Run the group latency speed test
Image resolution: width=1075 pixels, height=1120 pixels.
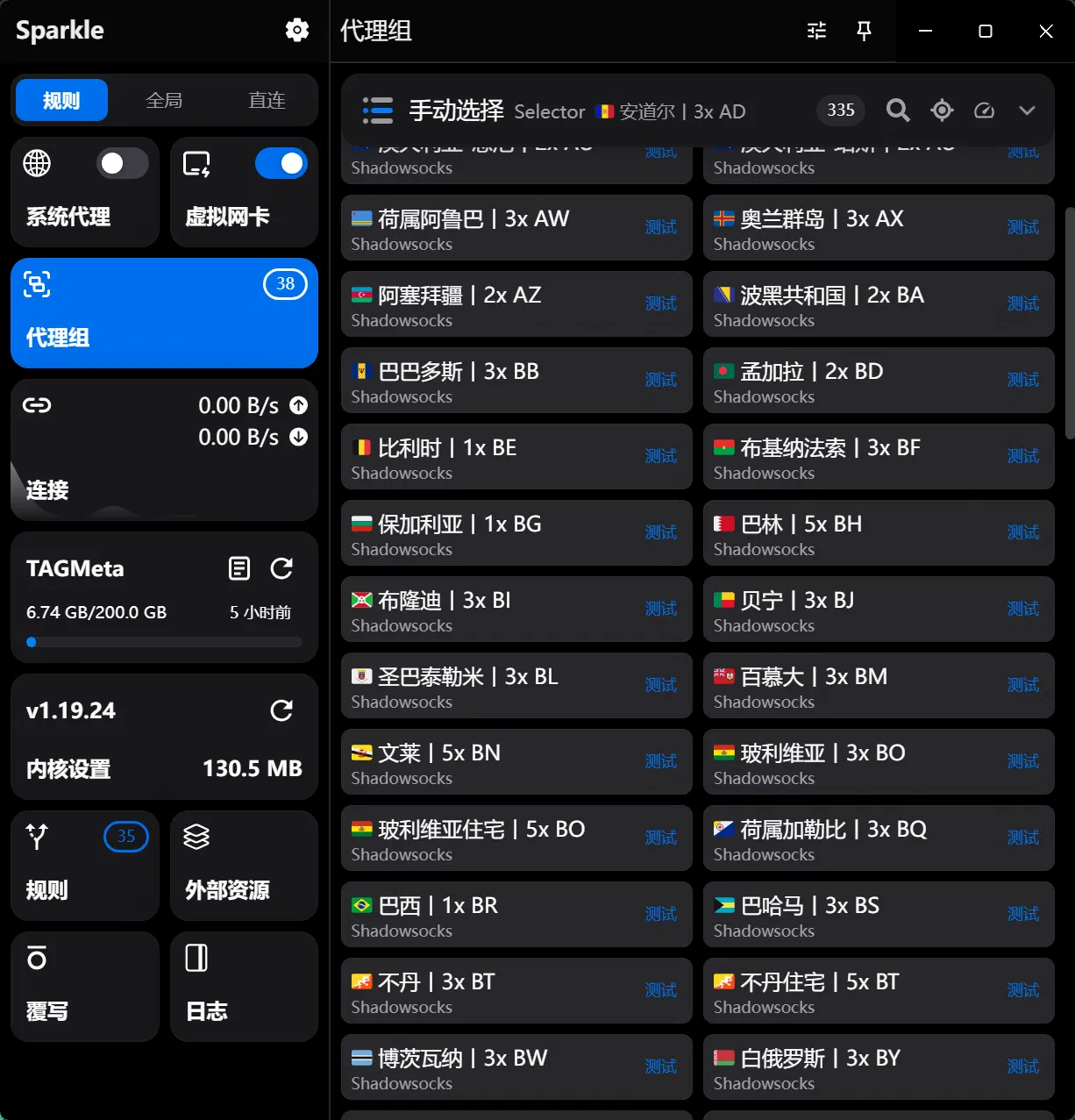(984, 111)
